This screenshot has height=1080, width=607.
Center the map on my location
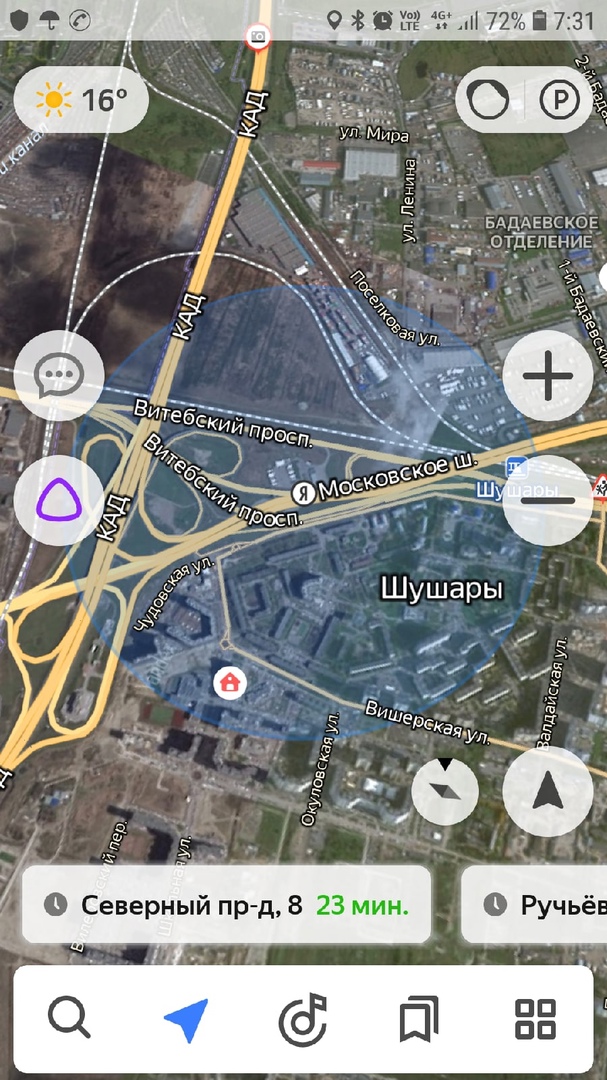tap(548, 792)
